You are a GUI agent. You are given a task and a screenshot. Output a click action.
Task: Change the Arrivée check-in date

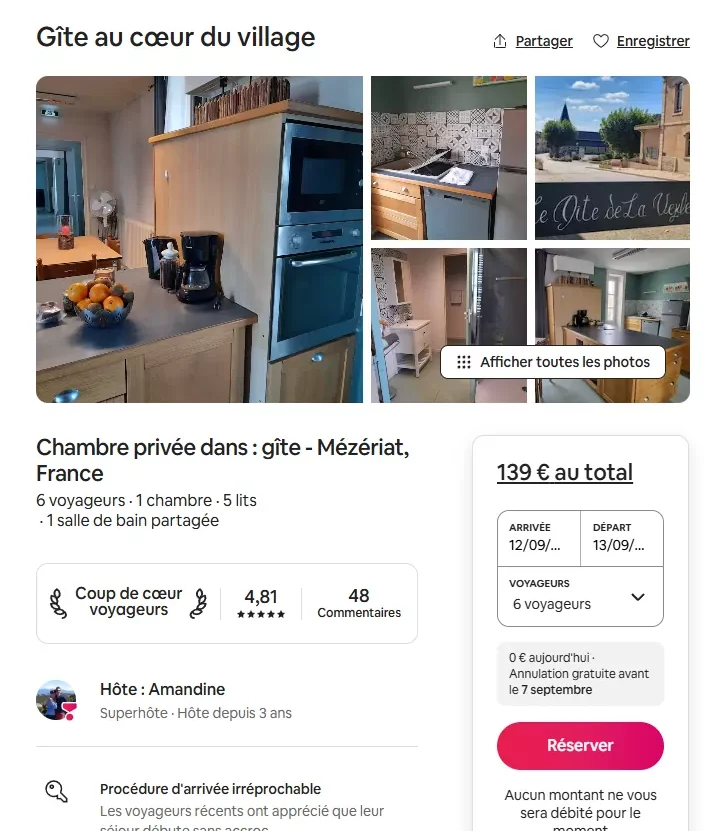[539, 537]
